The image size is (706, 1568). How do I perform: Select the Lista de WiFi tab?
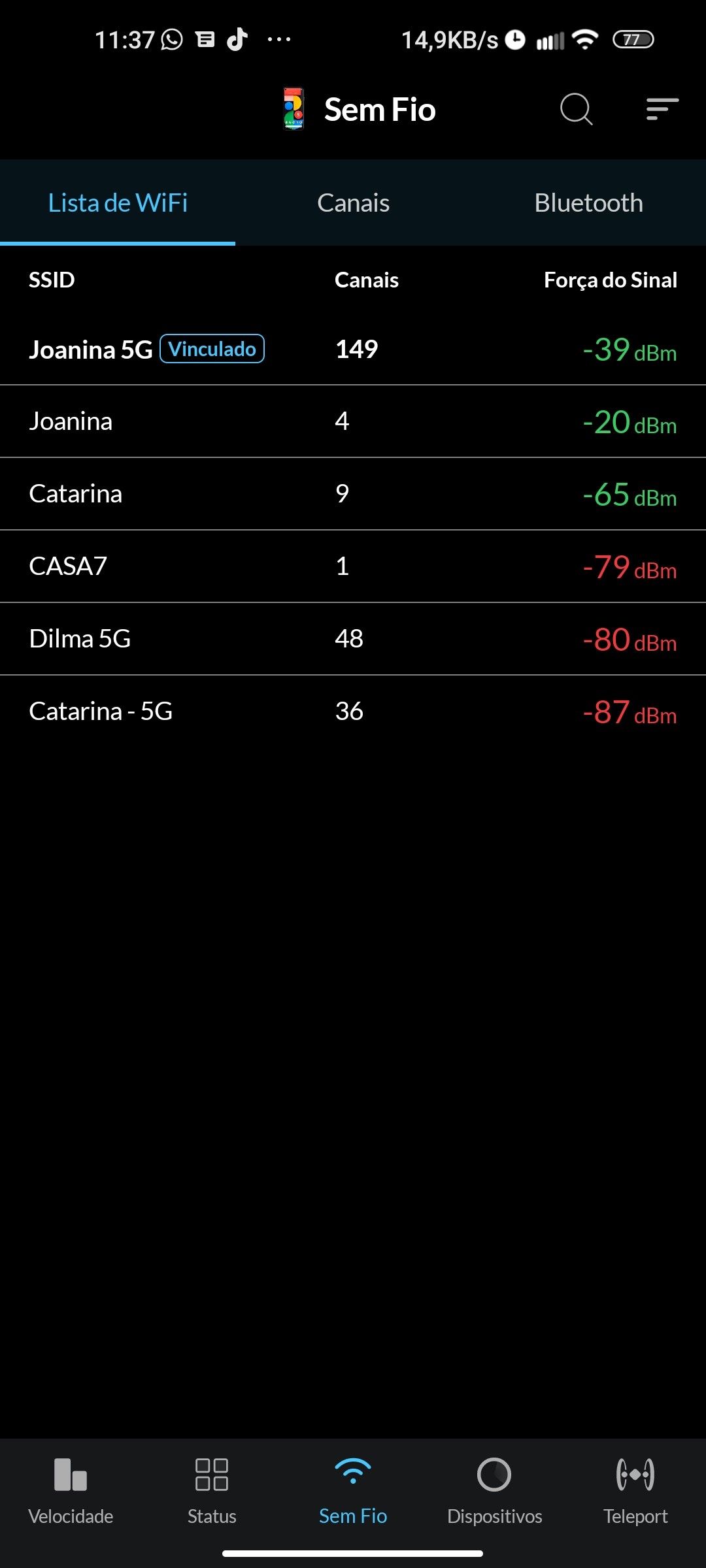118,203
